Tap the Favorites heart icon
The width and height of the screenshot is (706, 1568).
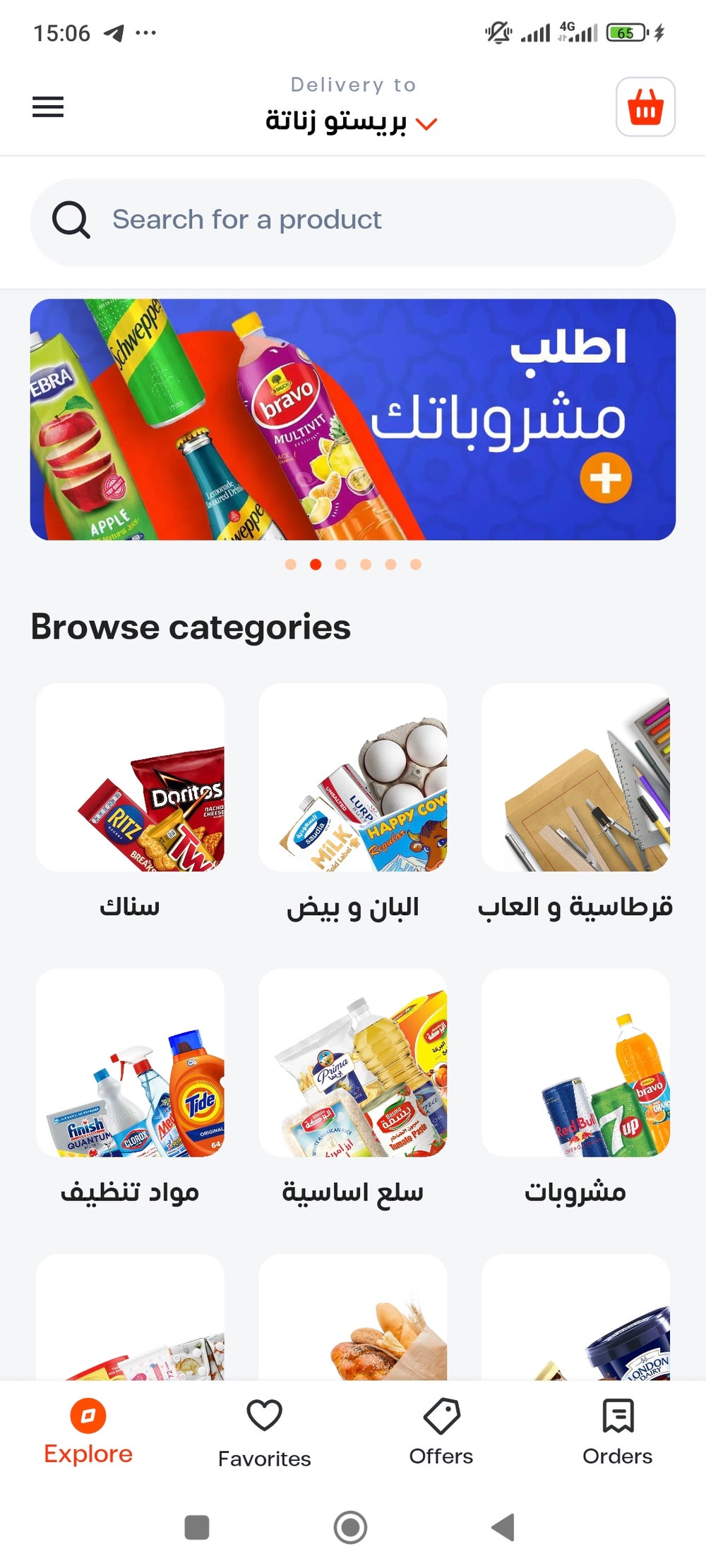[265, 1416]
